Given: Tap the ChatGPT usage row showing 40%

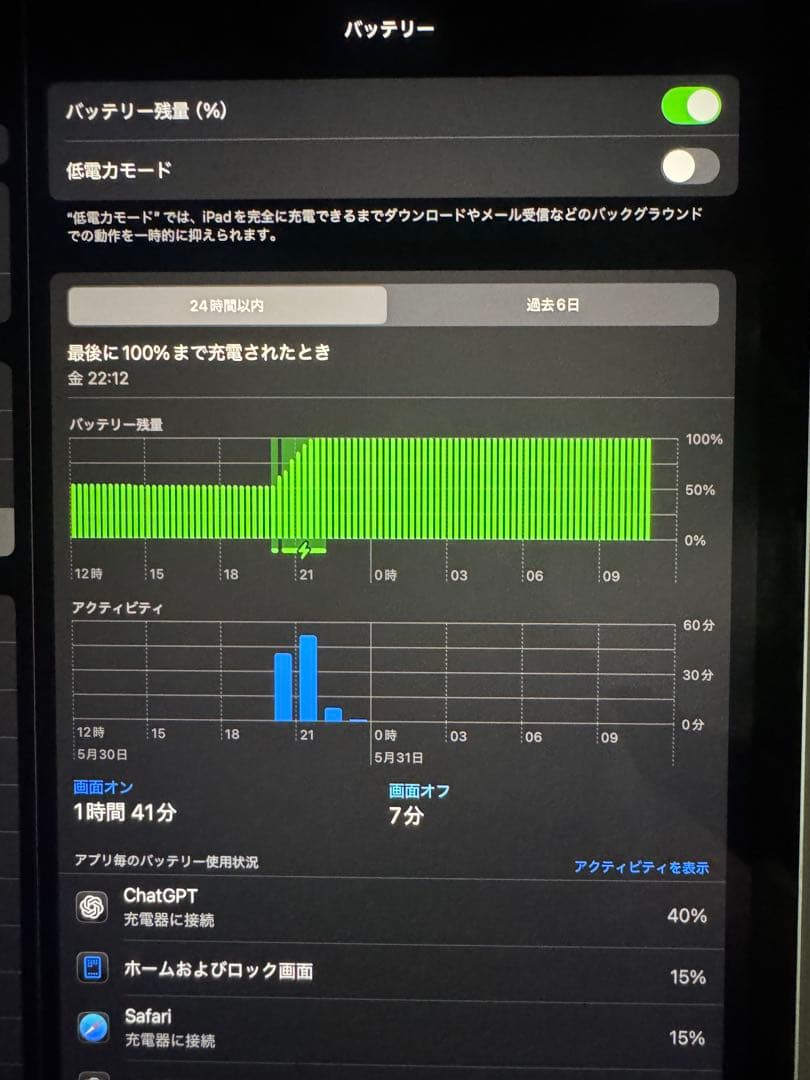Looking at the screenshot, I should [x=400, y=910].
